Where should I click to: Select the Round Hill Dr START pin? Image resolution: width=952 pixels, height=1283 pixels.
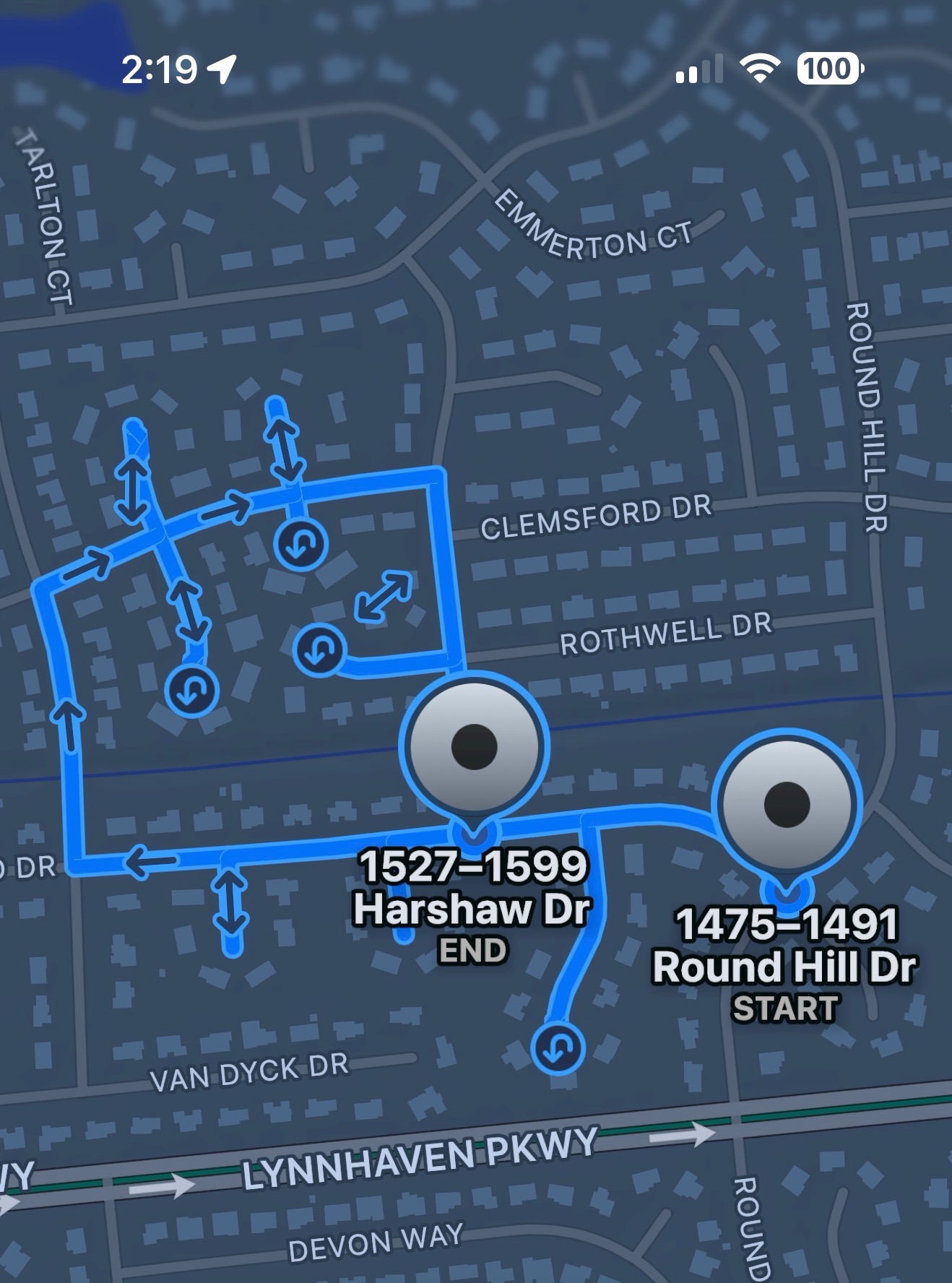click(x=787, y=804)
